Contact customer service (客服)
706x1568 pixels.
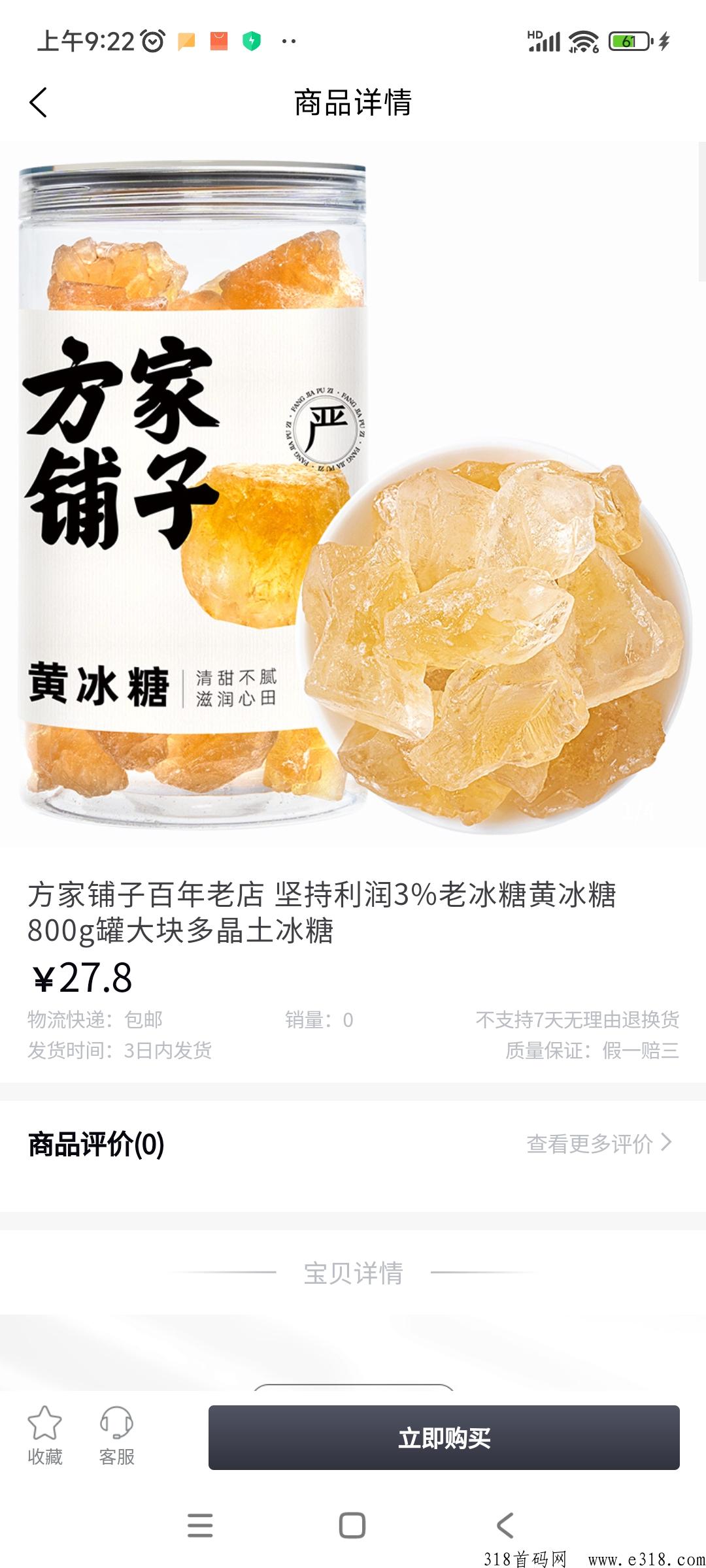[x=116, y=1436]
